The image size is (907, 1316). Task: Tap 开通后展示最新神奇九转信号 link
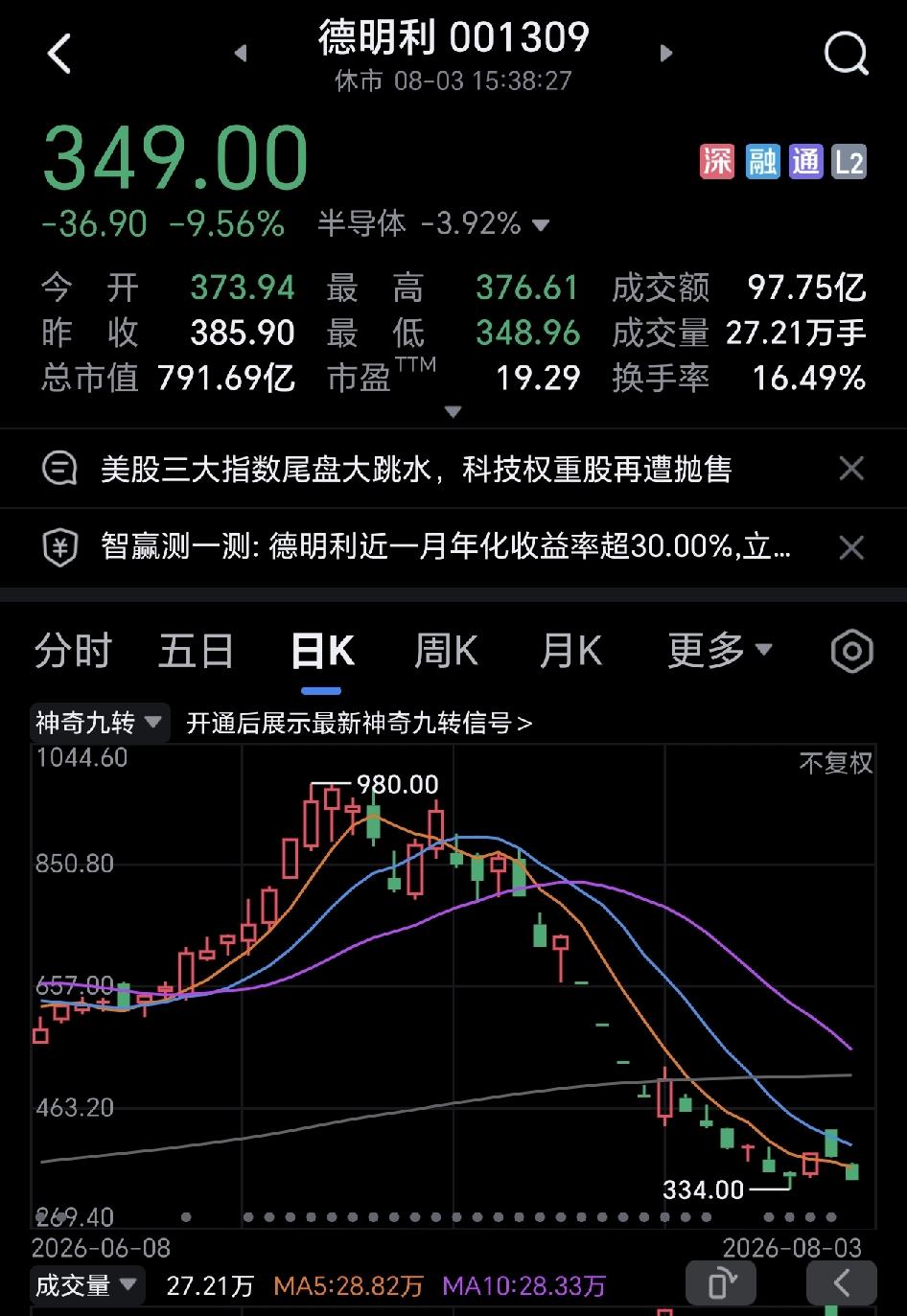tap(359, 724)
